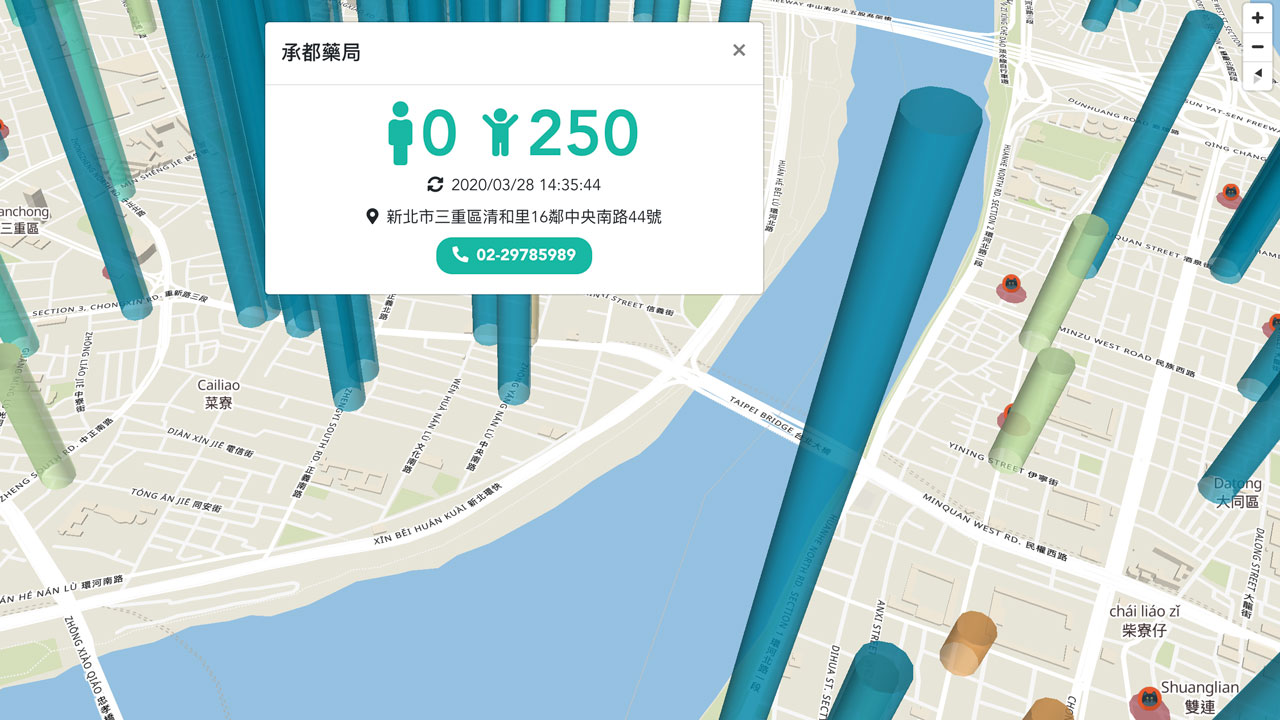Viewport: 1280px width, 720px height.
Task: Zoom out of the map
Action: click(x=1257, y=47)
